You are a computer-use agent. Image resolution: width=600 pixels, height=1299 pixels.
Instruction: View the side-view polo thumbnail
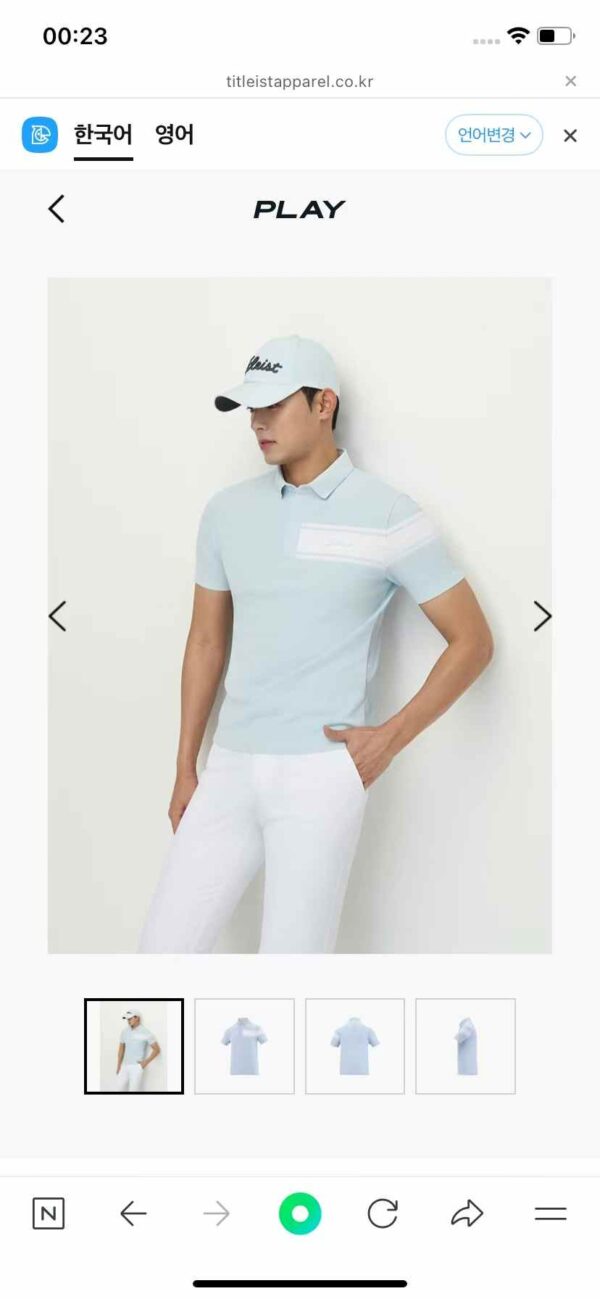point(465,1046)
